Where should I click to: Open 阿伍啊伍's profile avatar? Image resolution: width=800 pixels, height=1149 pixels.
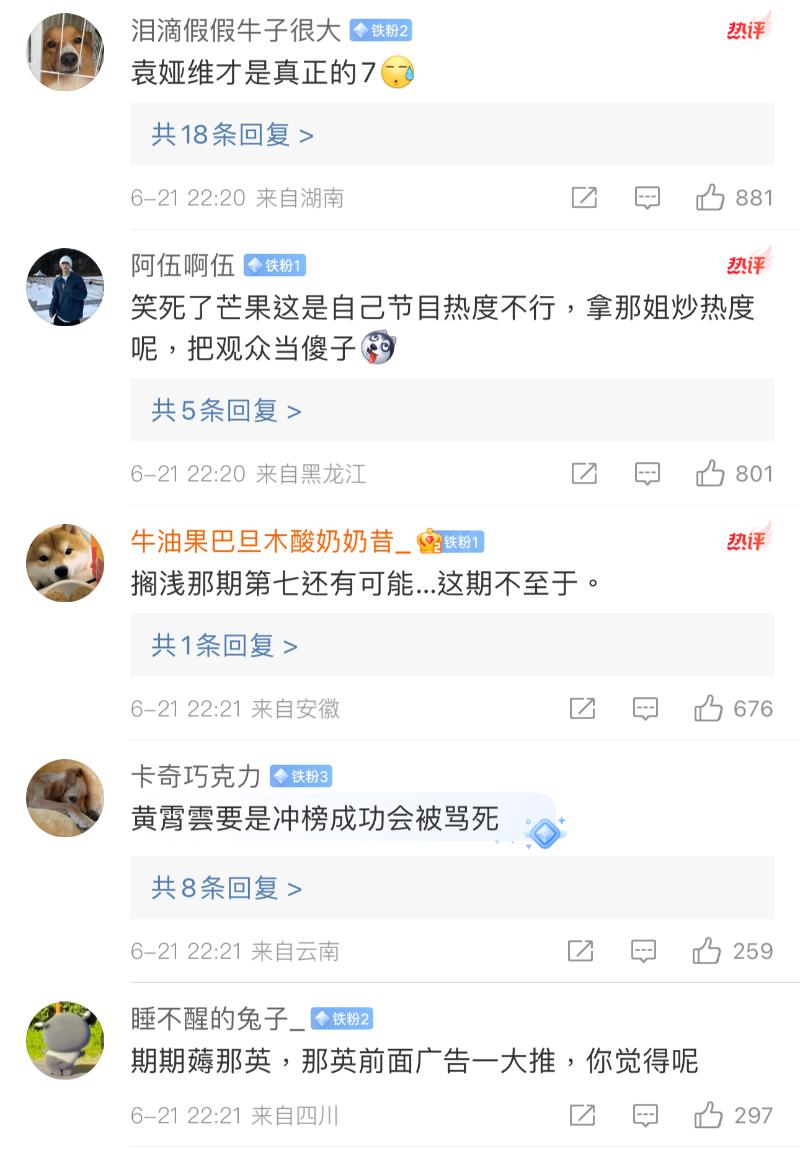pyautogui.click(x=65, y=287)
